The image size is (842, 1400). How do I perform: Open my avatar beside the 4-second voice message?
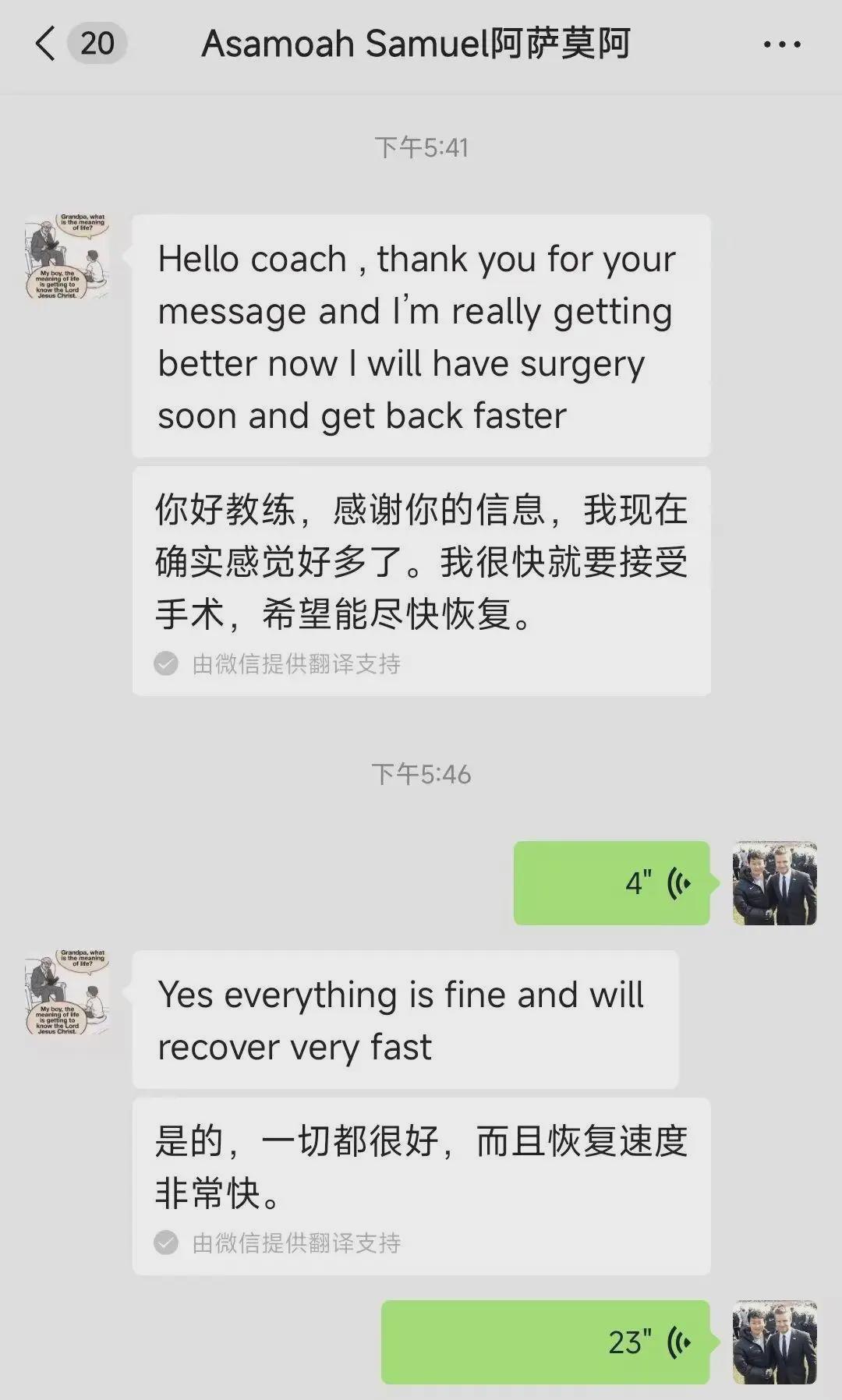click(x=774, y=883)
